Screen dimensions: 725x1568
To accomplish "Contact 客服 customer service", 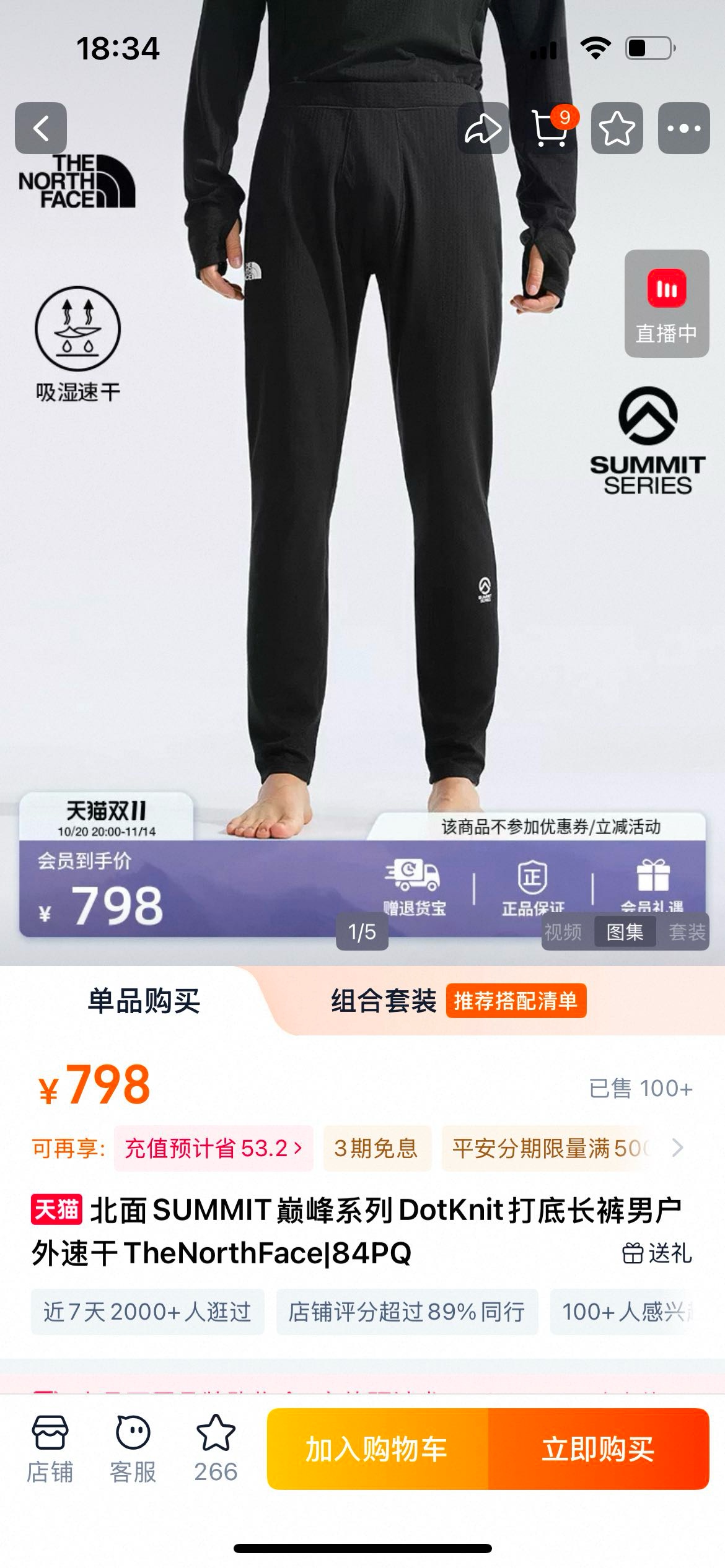I will tap(133, 1449).
